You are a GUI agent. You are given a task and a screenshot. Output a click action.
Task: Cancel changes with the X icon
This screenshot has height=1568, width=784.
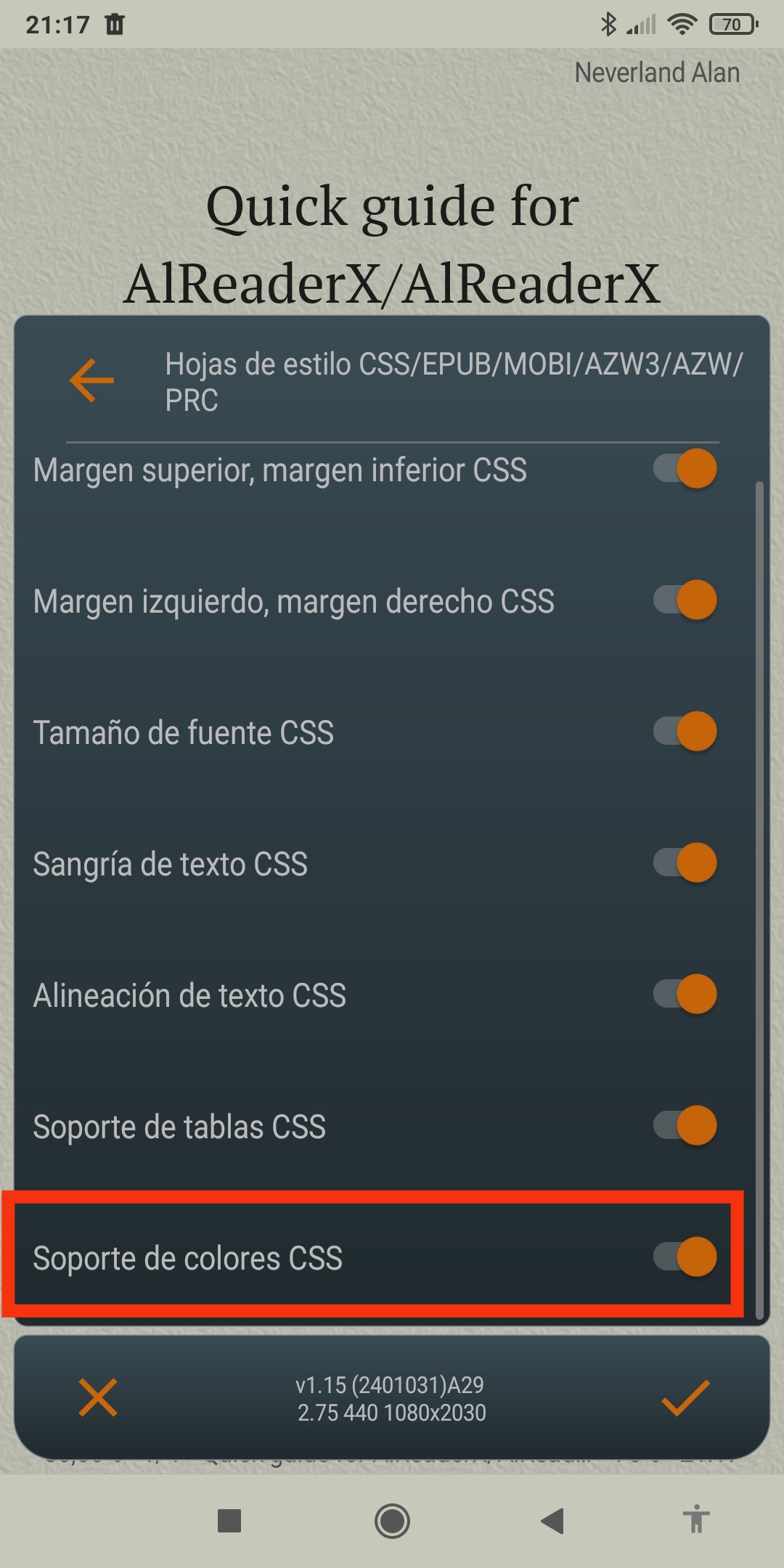coord(98,1398)
